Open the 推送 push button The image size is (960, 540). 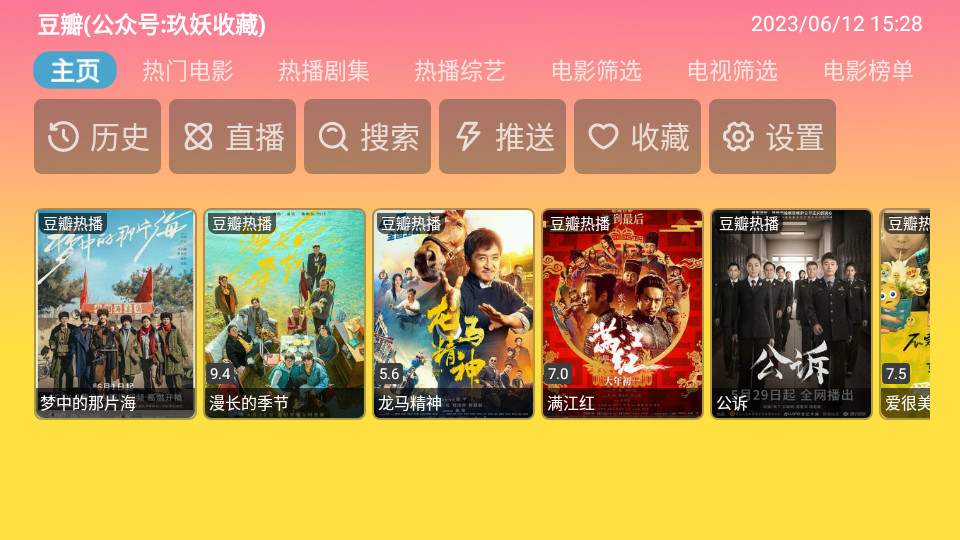coord(503,137)
